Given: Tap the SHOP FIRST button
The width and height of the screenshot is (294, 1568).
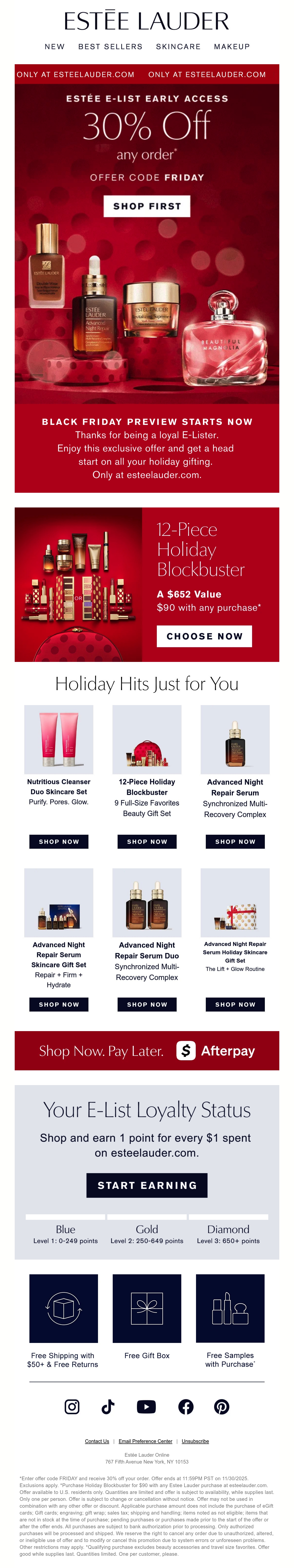Looking at the screenshot, I should [x=147, y=206].
